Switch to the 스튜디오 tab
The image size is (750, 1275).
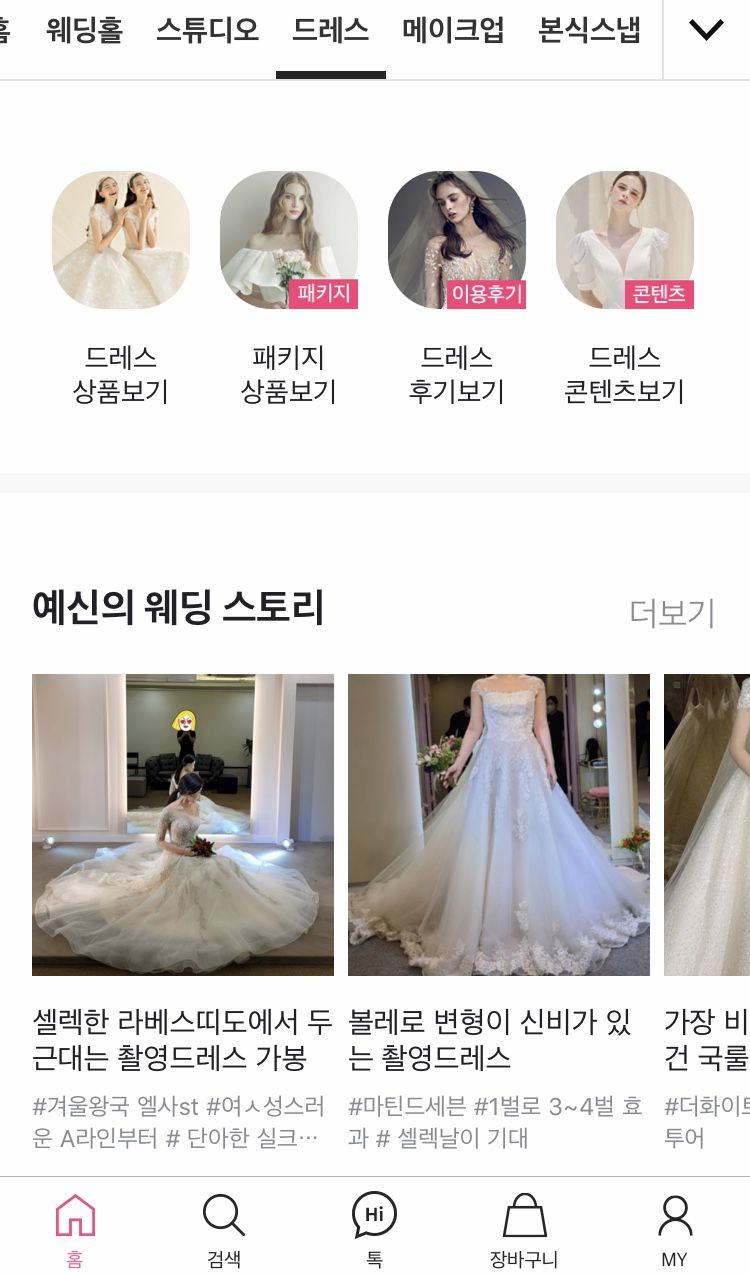207,31
